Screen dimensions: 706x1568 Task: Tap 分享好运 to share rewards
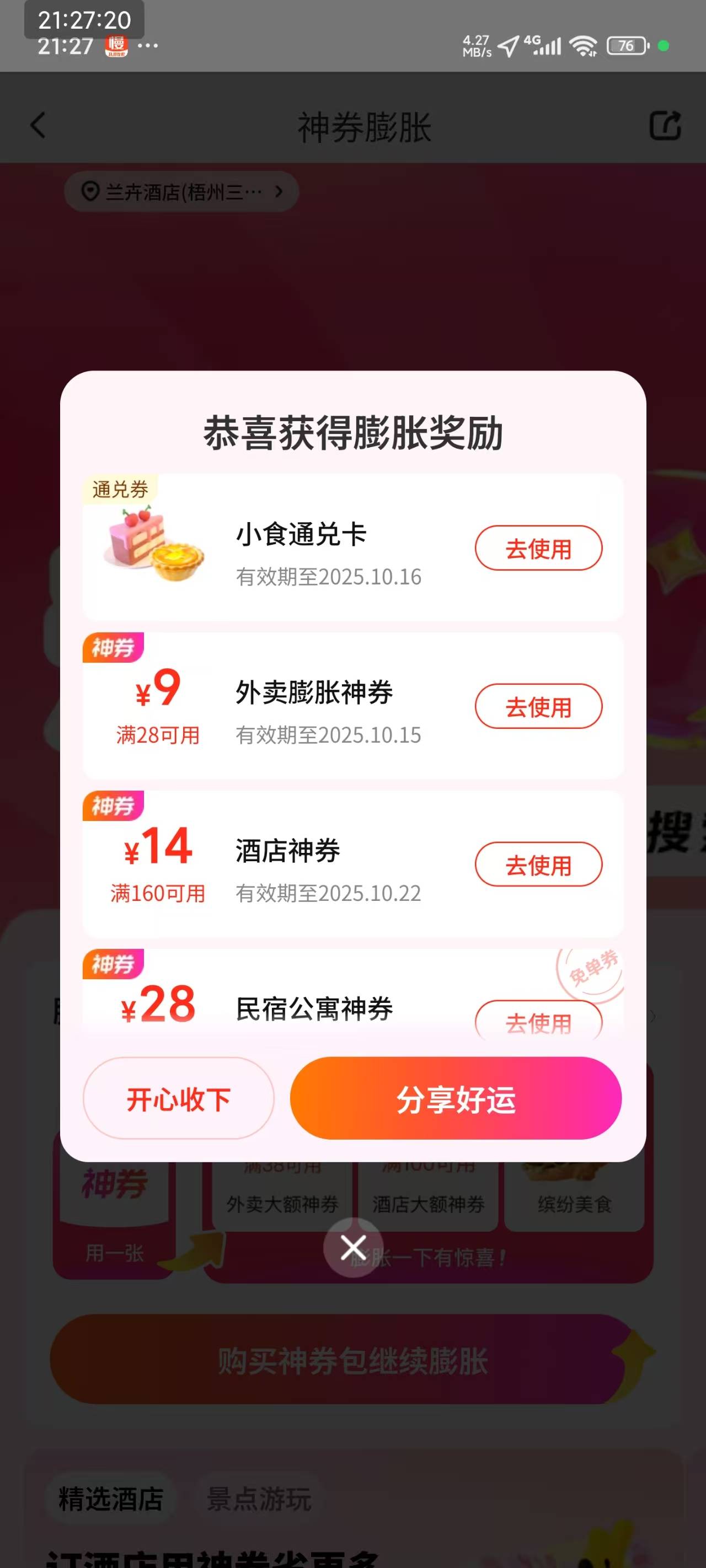pos(455,1098)
